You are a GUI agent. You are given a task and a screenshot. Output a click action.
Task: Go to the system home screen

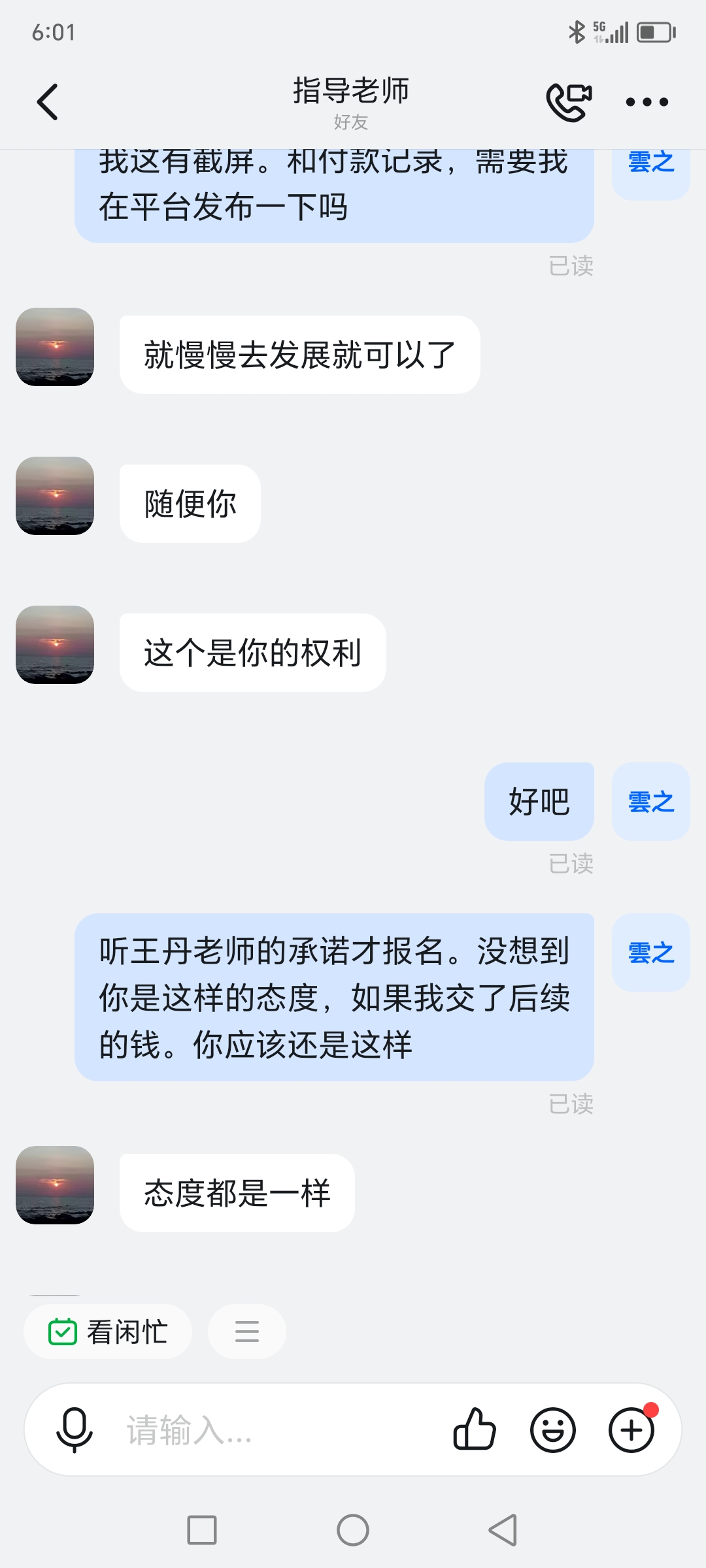[353, 1530]
